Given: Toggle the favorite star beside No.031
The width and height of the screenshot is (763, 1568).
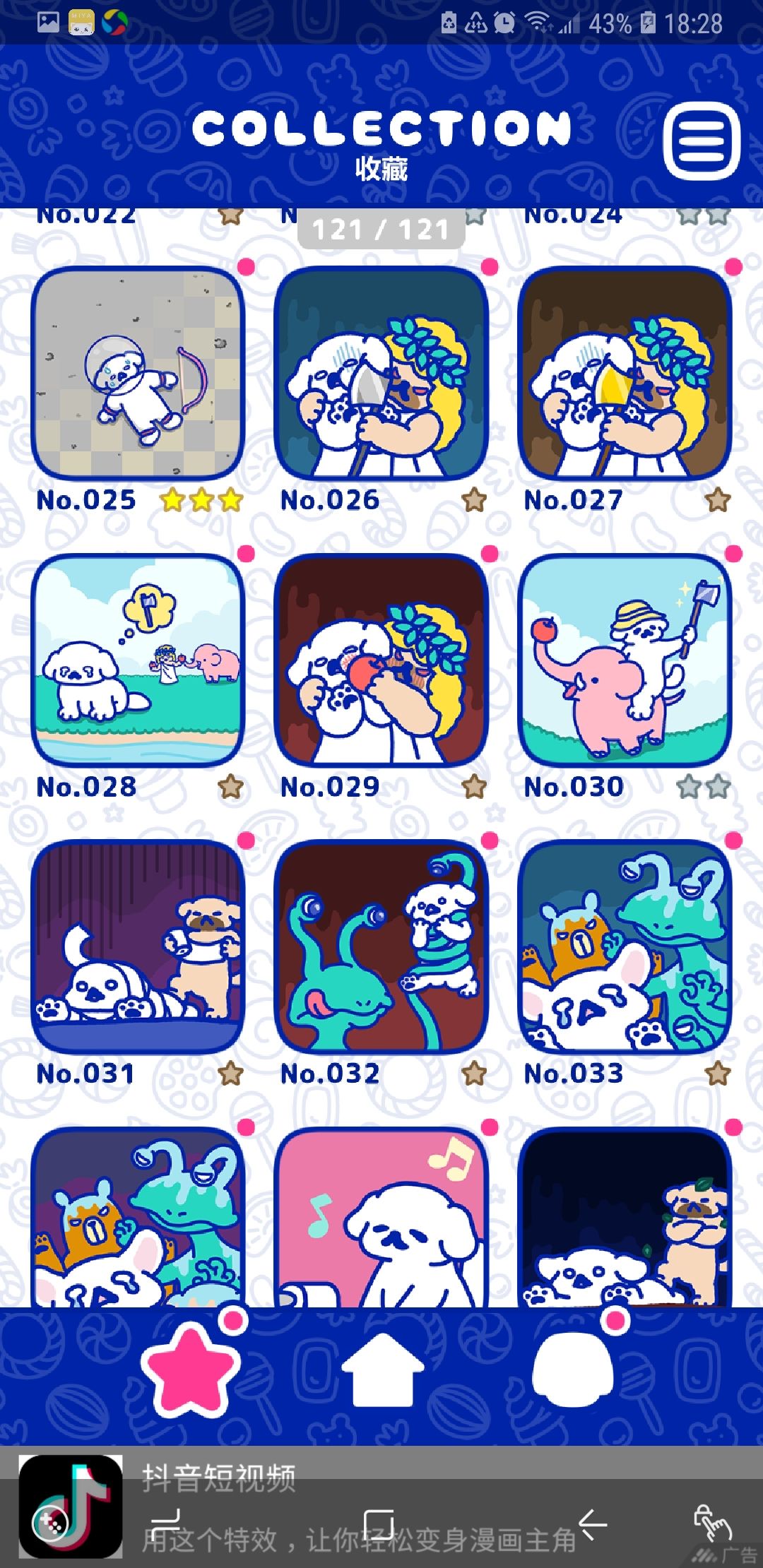Looking at the screenshot, I should point(229,1074).
